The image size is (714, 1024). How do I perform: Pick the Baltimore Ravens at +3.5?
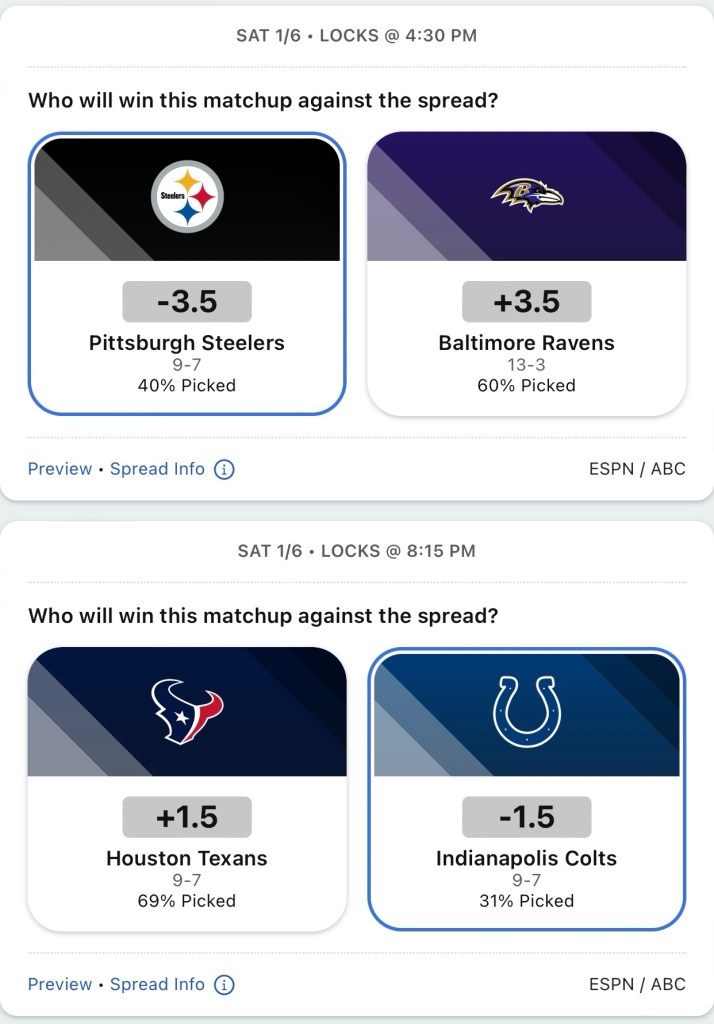click(526, 273)
